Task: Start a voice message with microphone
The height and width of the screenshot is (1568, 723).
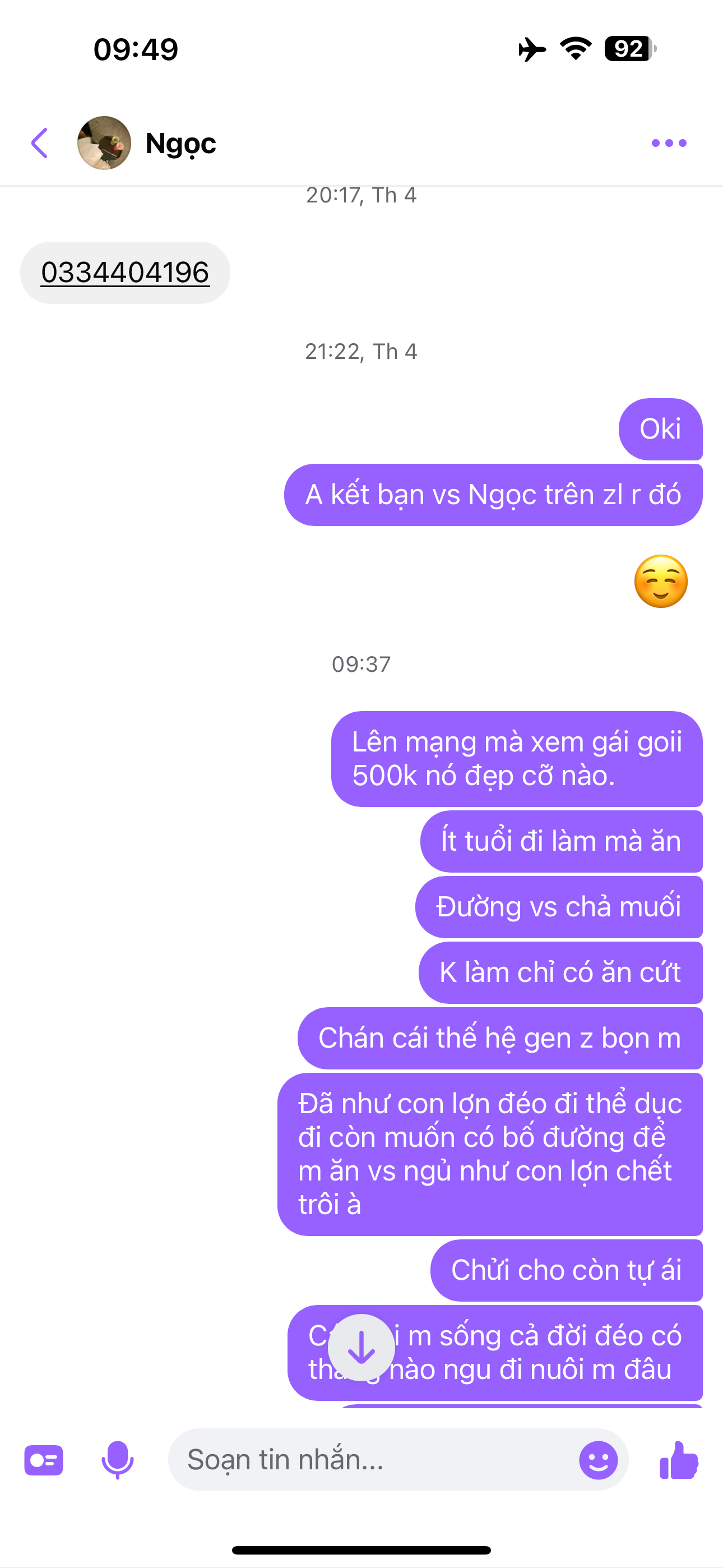Action: (x=117, y=1460)
